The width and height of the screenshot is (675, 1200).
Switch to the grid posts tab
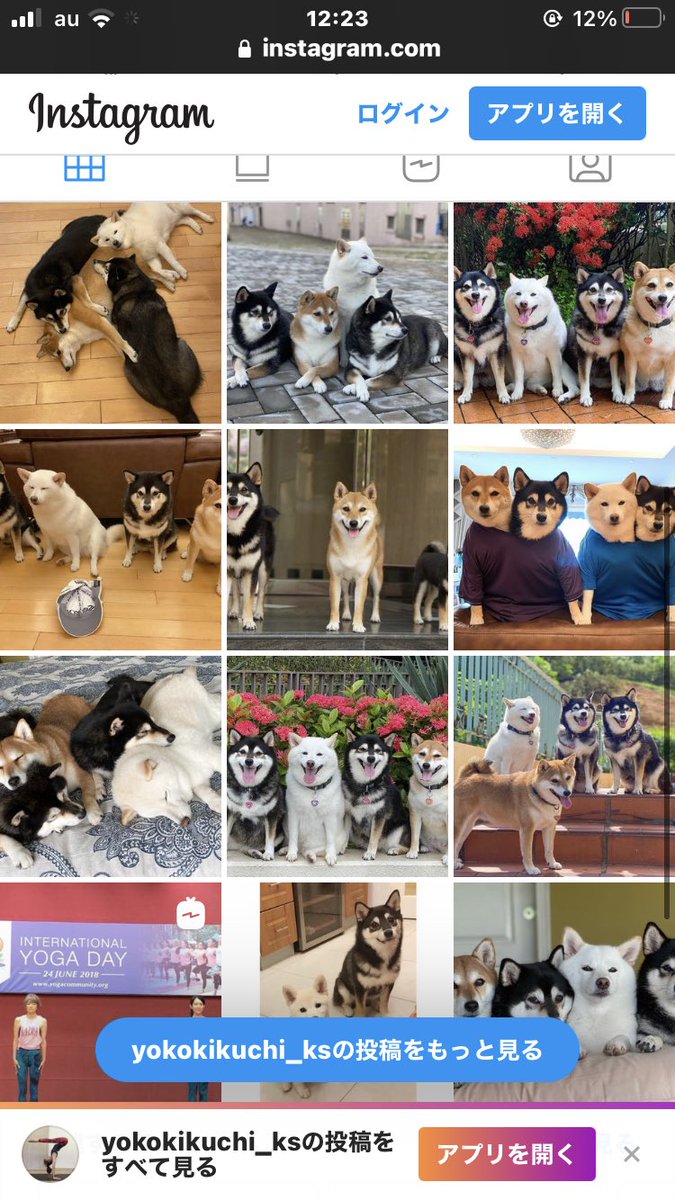click(84, 168)
